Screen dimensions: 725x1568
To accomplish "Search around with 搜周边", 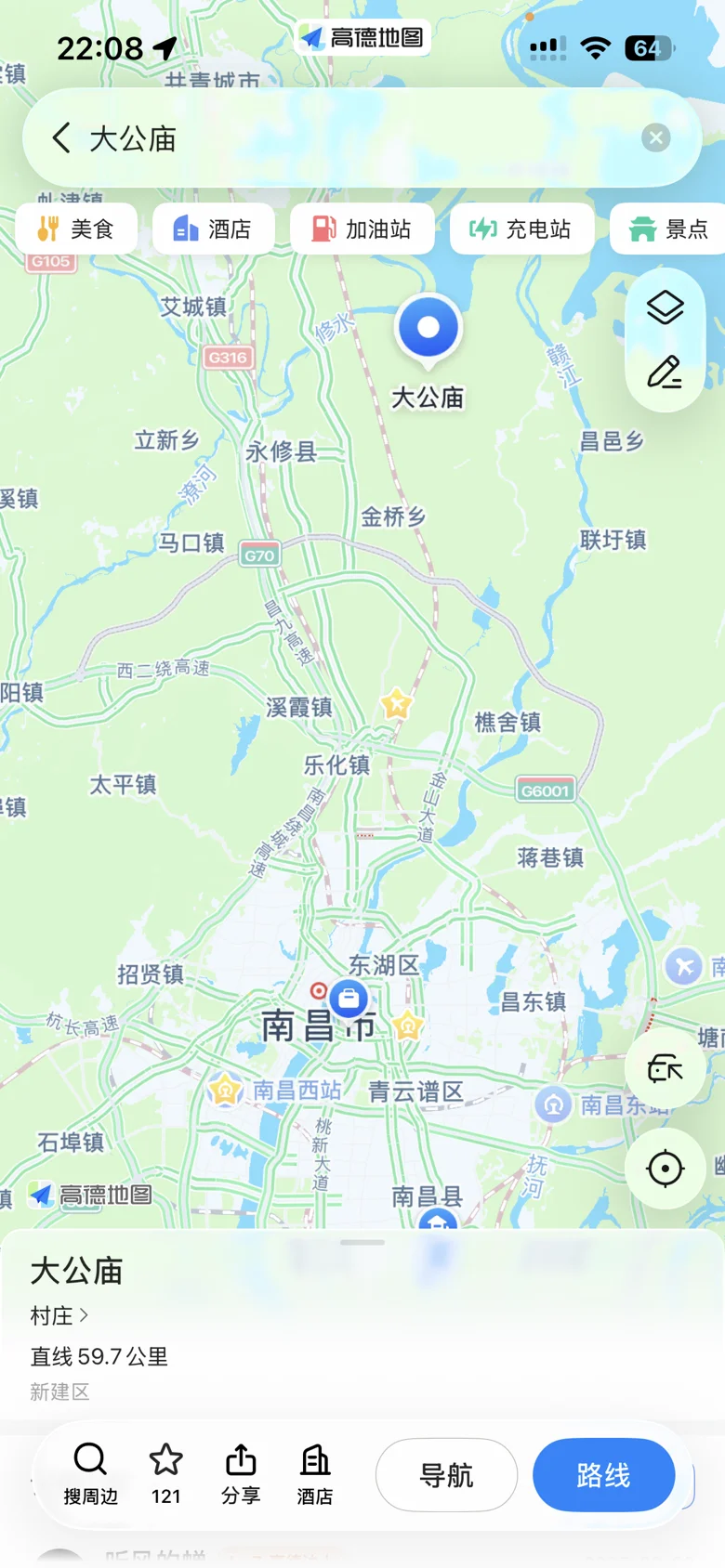I will (90, 1473).
